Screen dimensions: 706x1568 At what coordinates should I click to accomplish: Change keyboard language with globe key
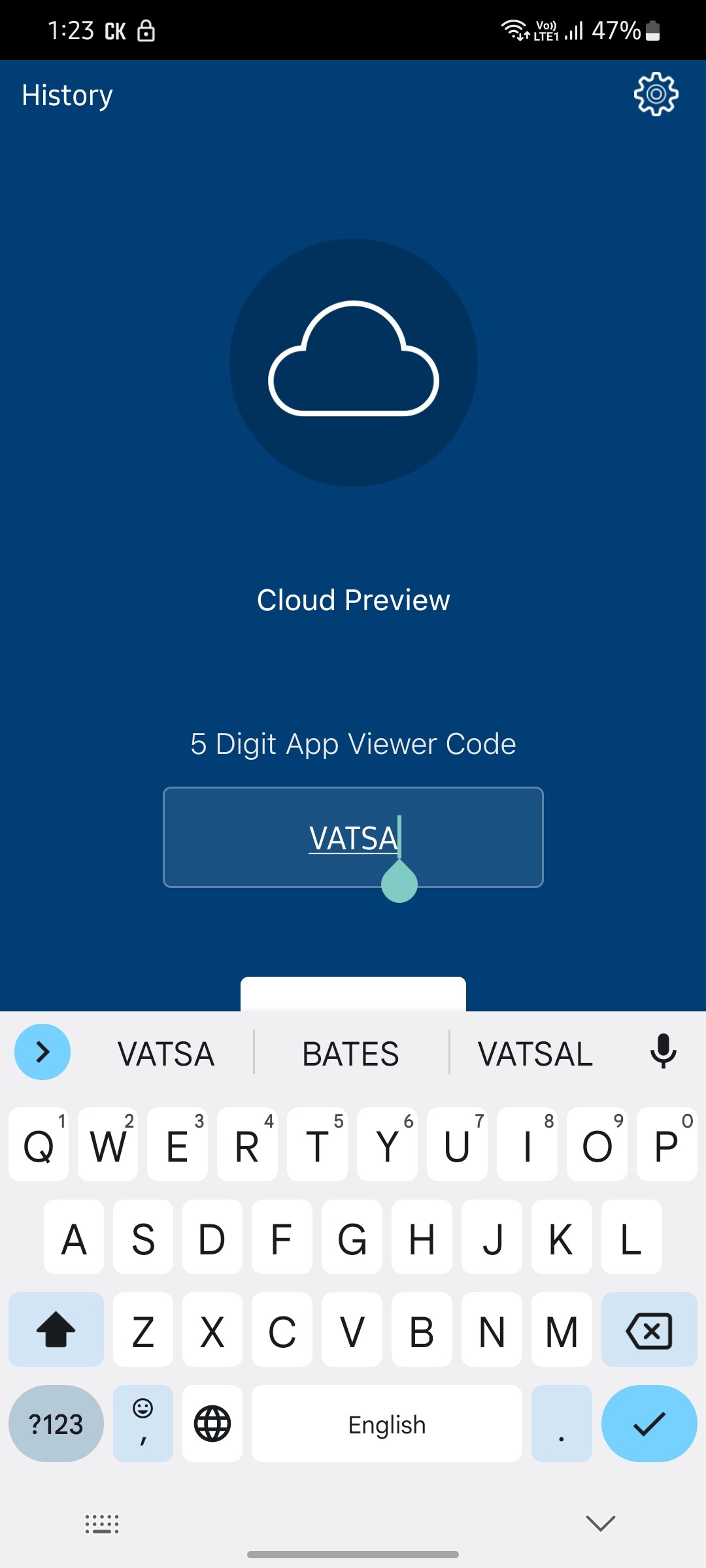[x=212, y=1424]
